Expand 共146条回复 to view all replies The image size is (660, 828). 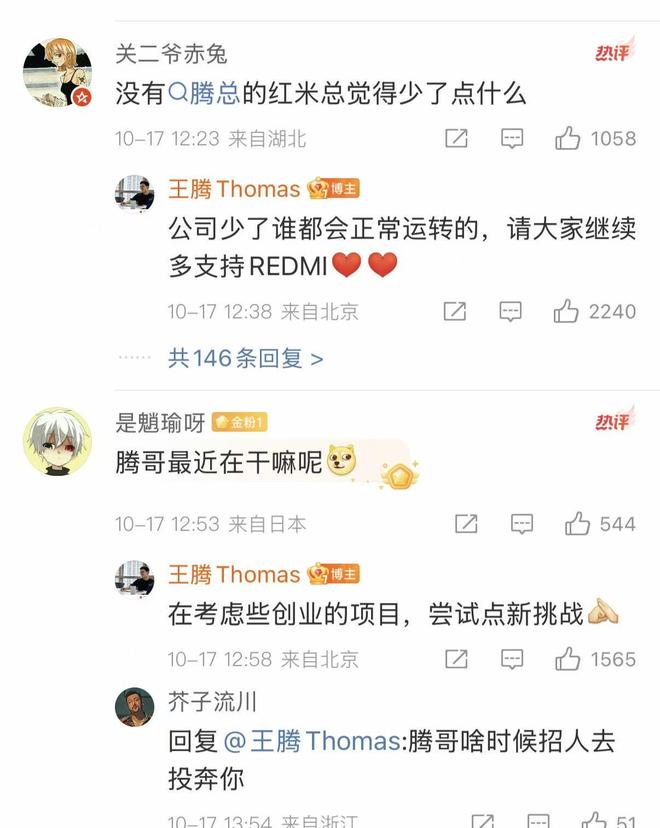click(245, 357)
